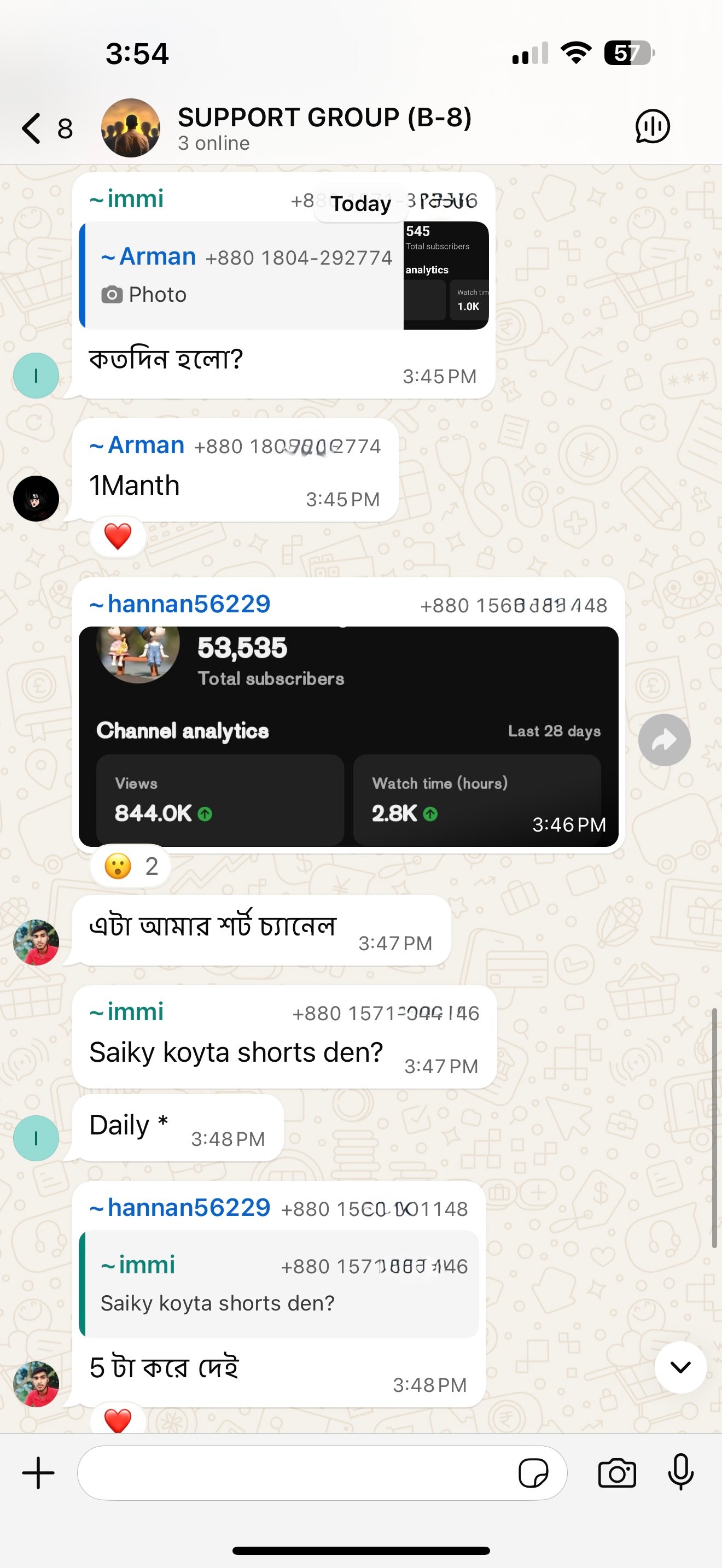
Task: Open the camera to send a photo
Action: 616,1473
